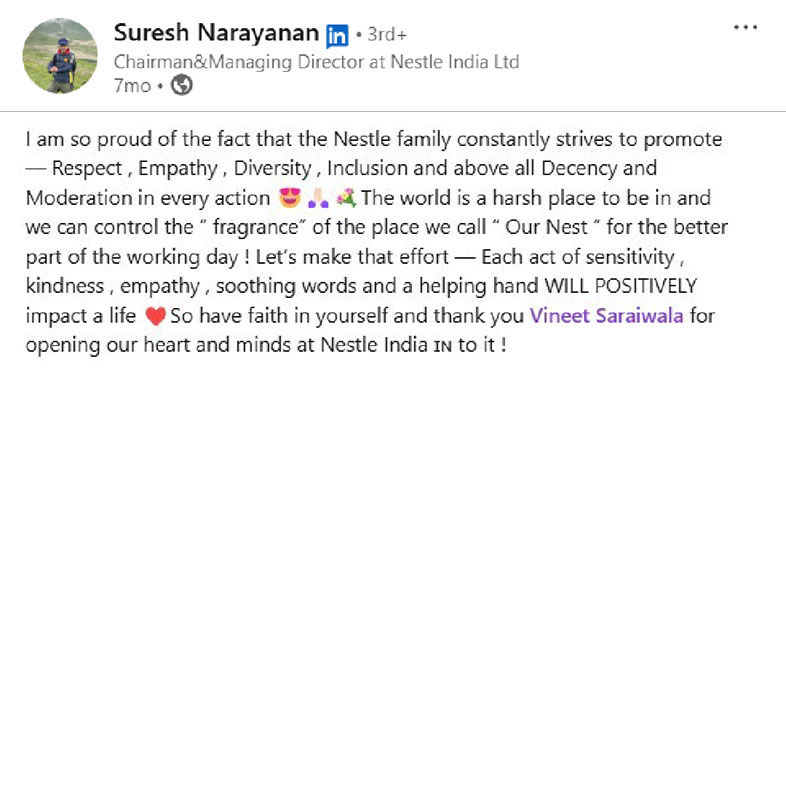Image resolution: width=786 pixels, height=800 pixels.
Task: Open Suresh Narayanan's profile name link
Action: coord(215,33)
